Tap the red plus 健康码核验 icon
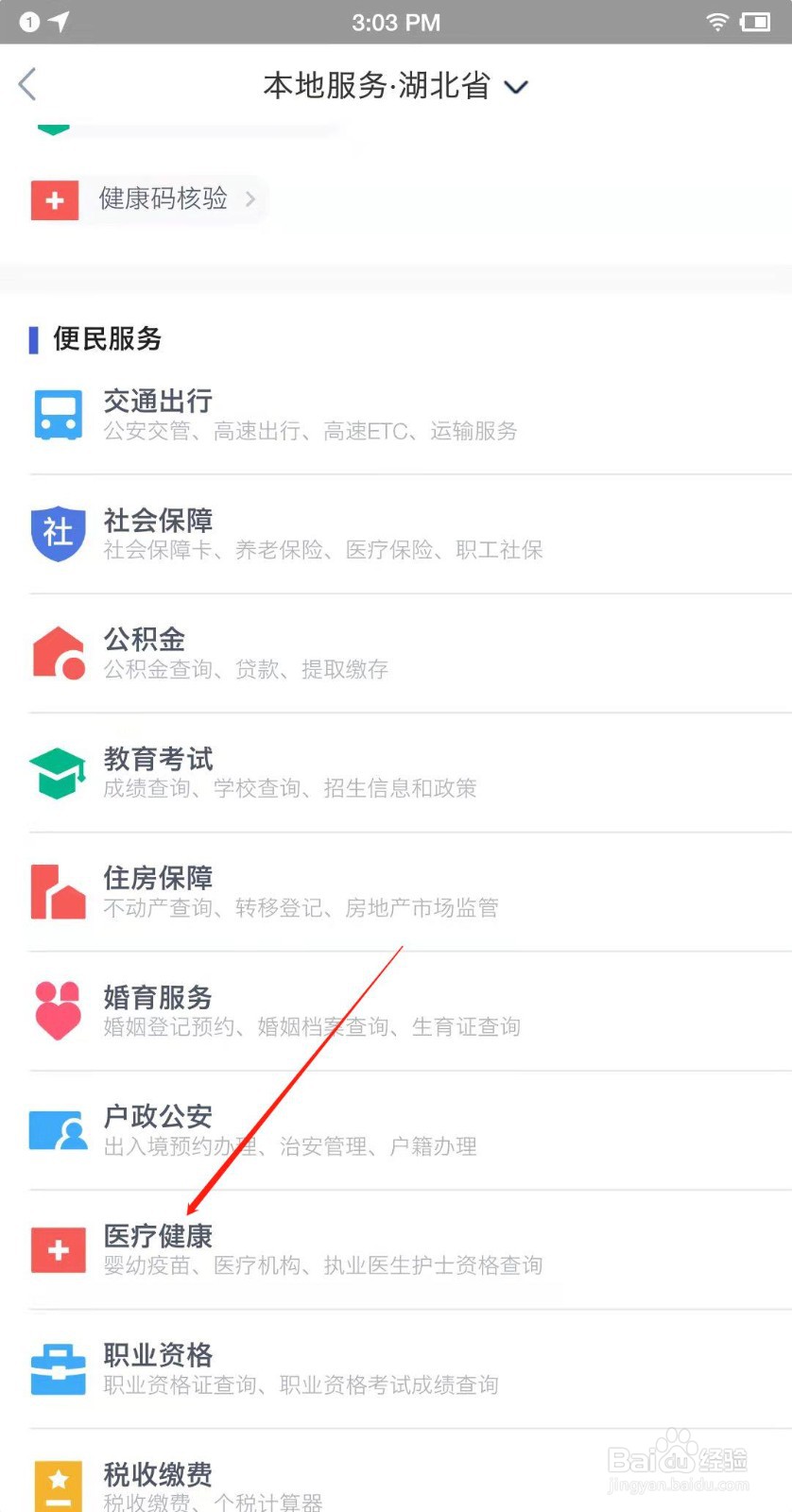This screenshot has height=1512, width=792. tap(55, 199)
